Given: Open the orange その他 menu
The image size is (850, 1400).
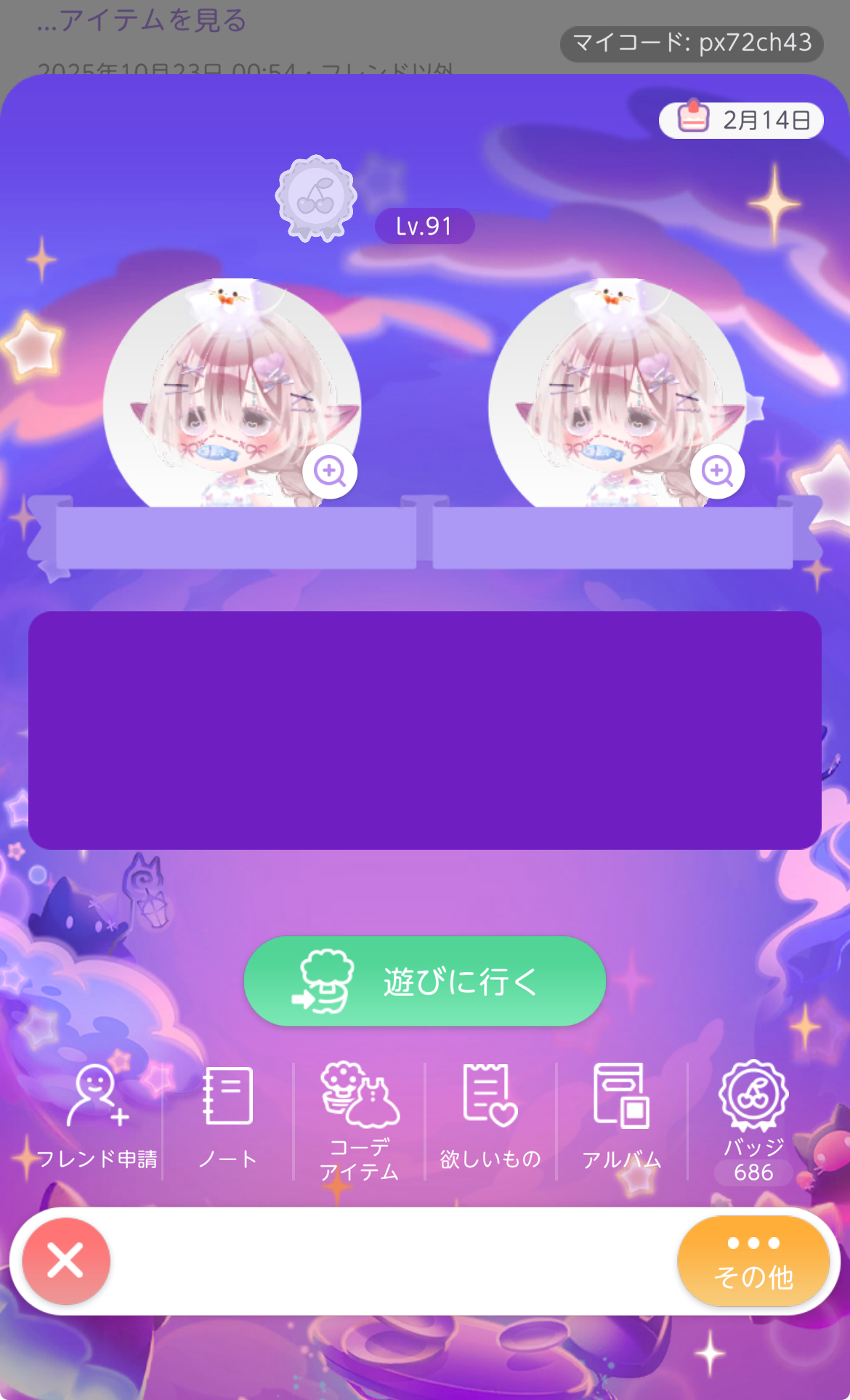Looking at the screenshot, I should pyautogui.click(x=753, y=1260).
